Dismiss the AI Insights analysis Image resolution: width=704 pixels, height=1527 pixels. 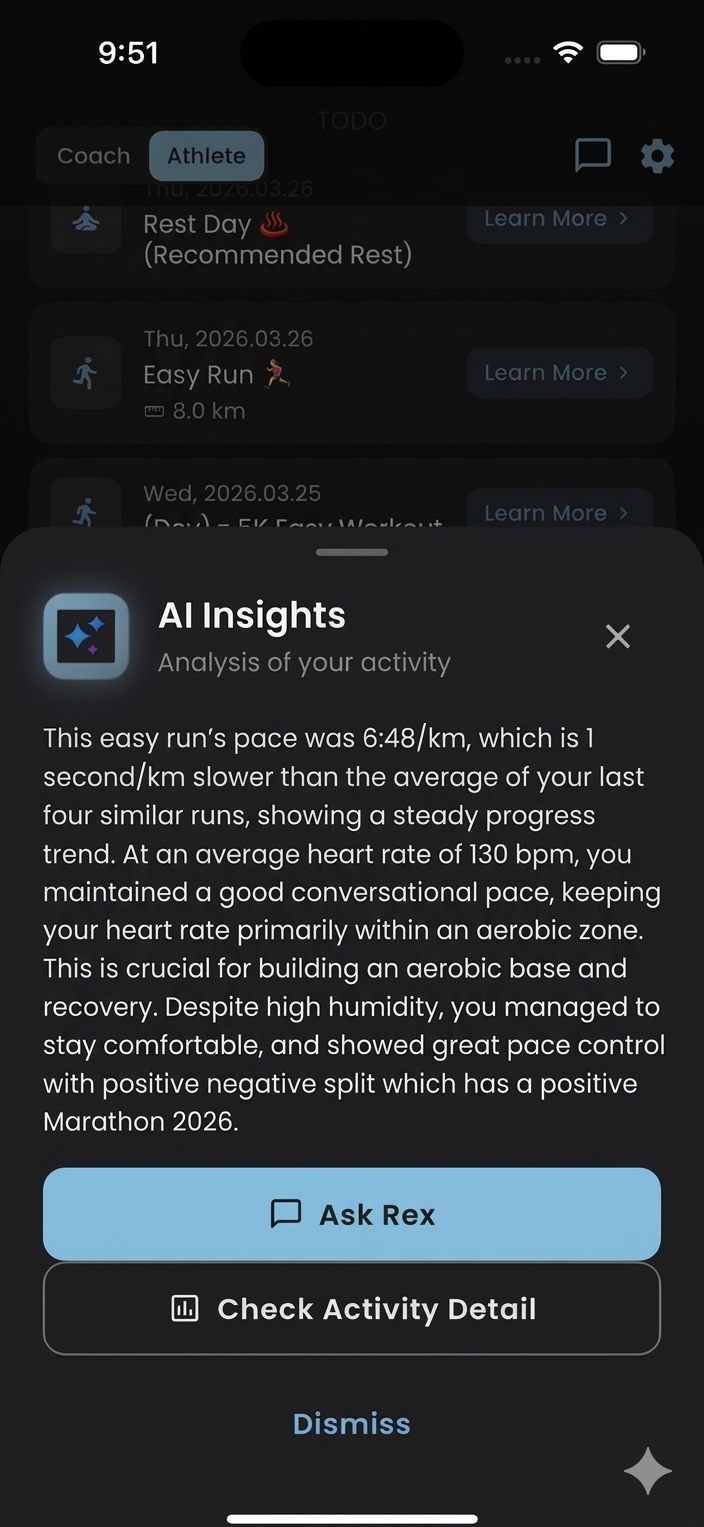pos(352,1424)
